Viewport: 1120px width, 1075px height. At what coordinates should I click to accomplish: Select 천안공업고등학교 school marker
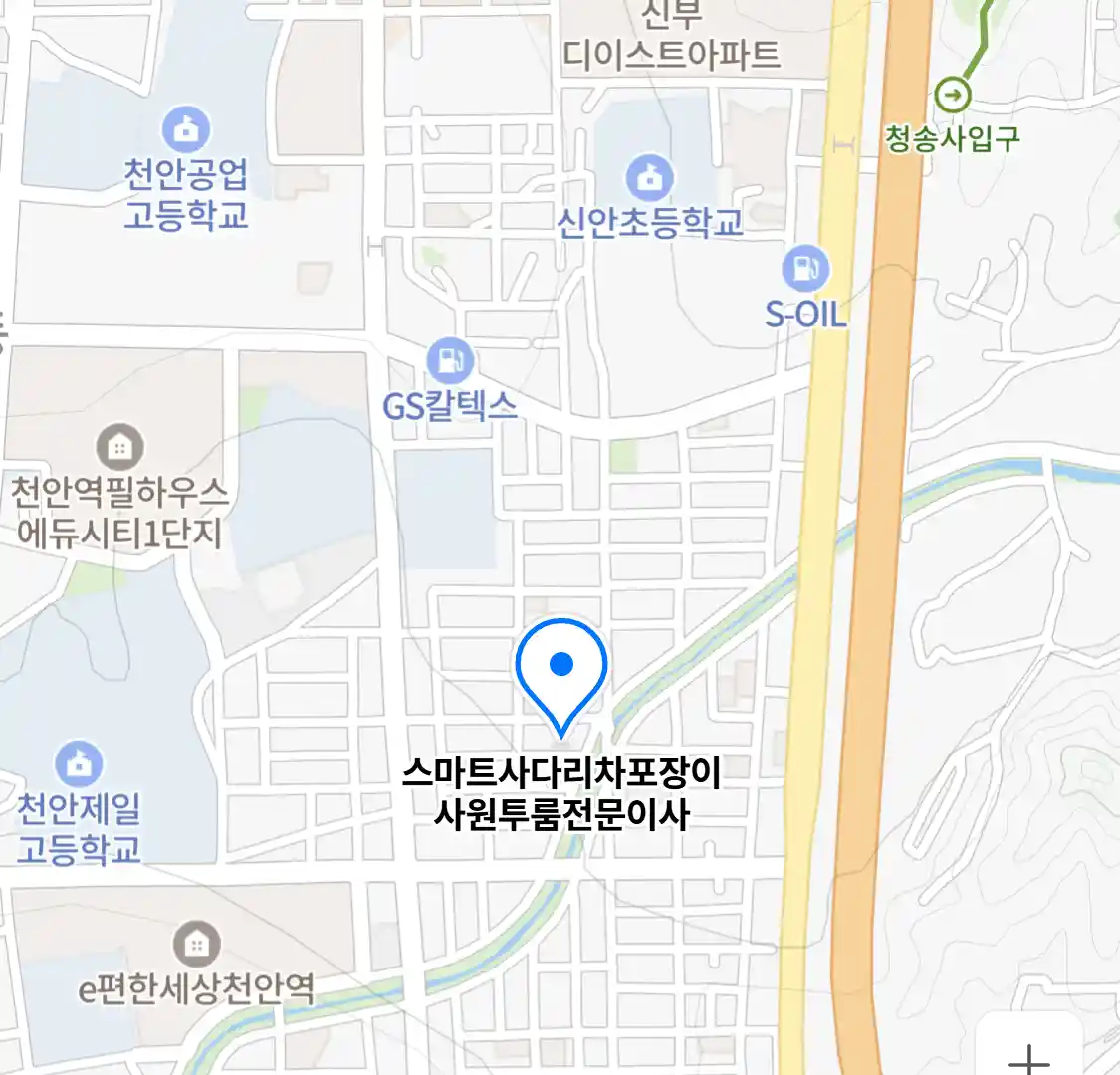coord(185,129)
